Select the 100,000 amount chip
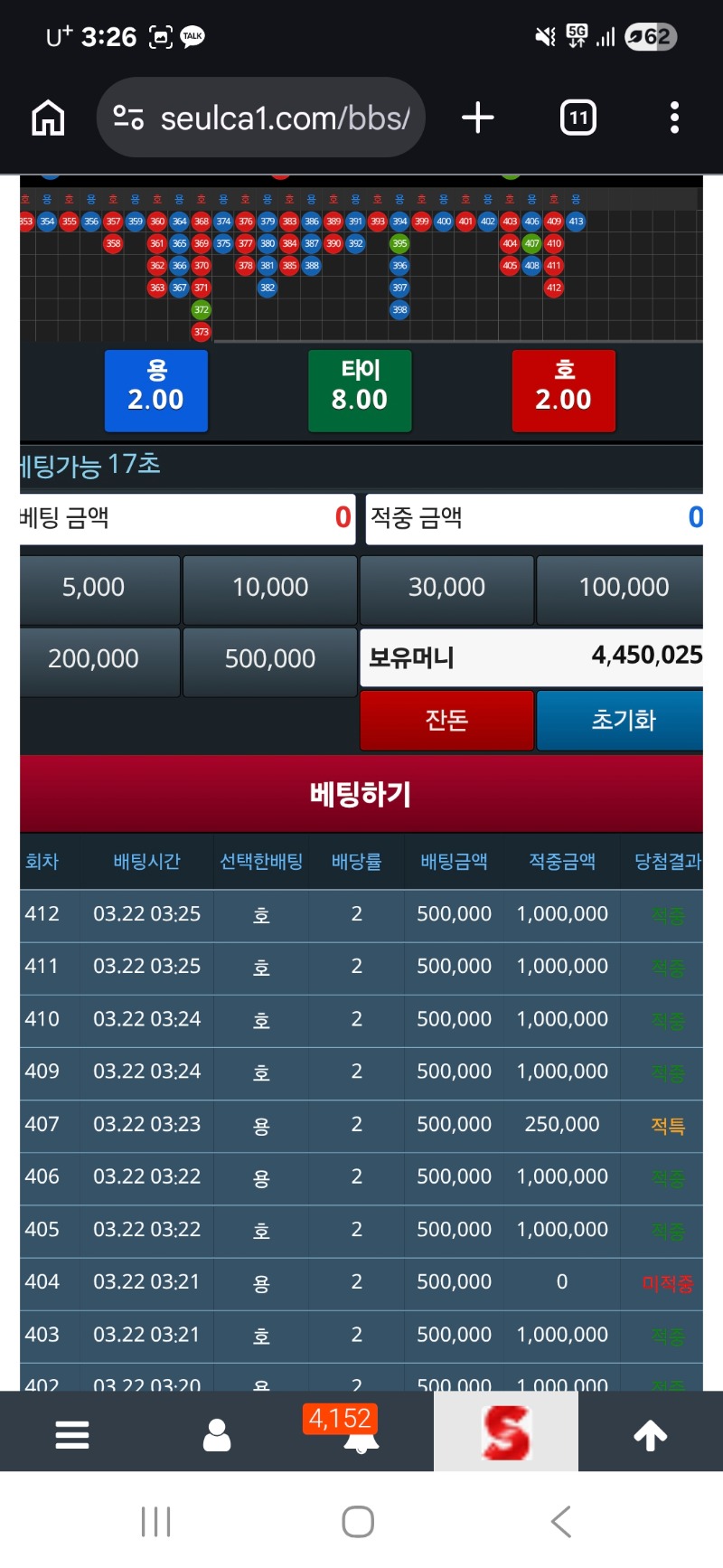 point(622,588)
